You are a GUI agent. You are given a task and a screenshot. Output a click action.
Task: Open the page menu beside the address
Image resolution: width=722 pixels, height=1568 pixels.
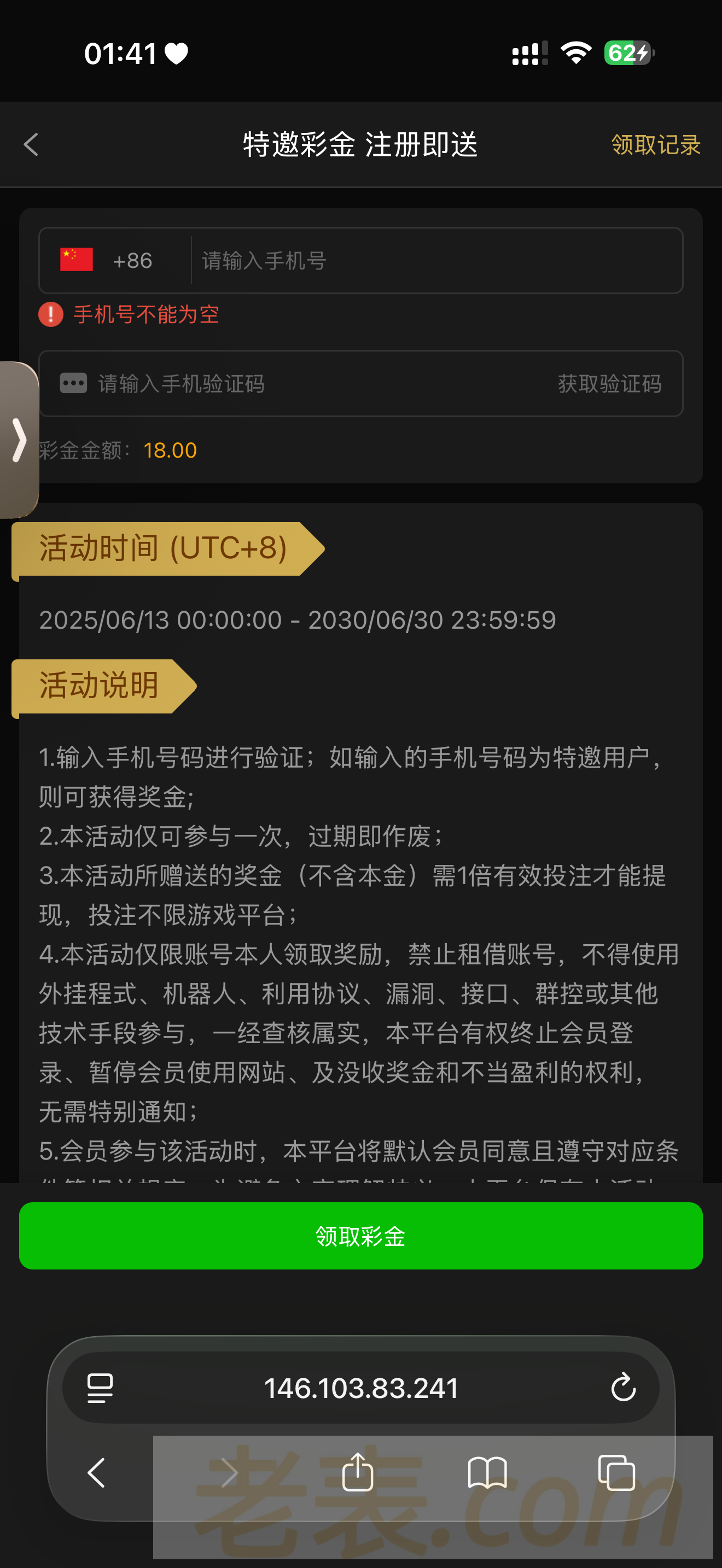(x=101, y=1388)
